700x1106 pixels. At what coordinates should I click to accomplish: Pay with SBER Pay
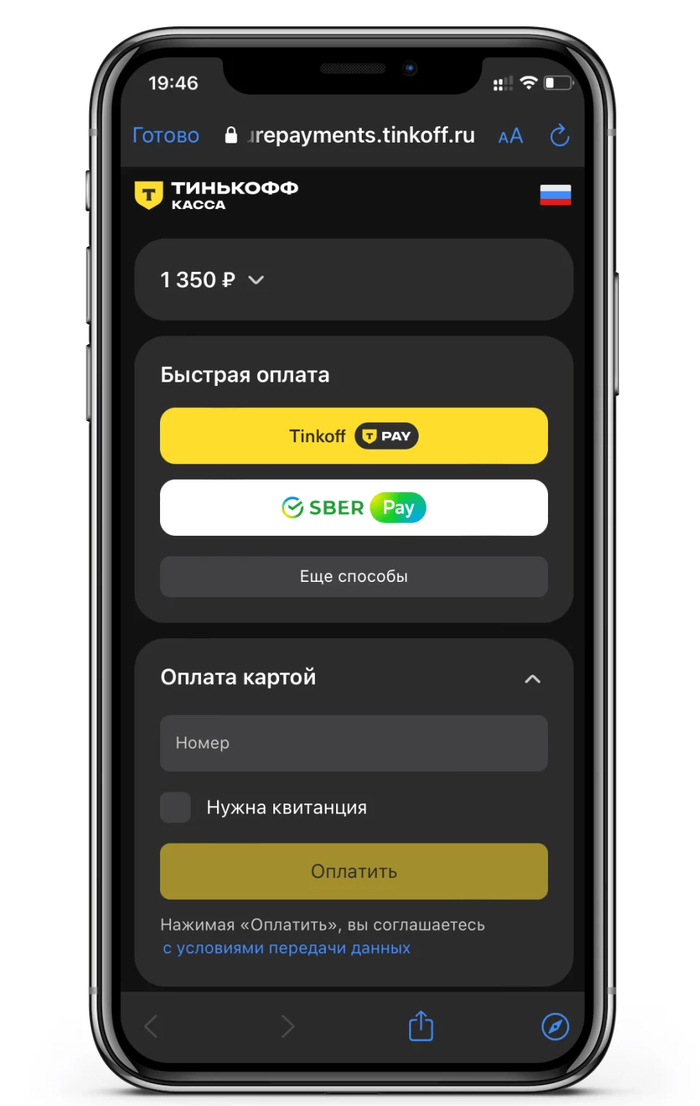click(354, 508)
